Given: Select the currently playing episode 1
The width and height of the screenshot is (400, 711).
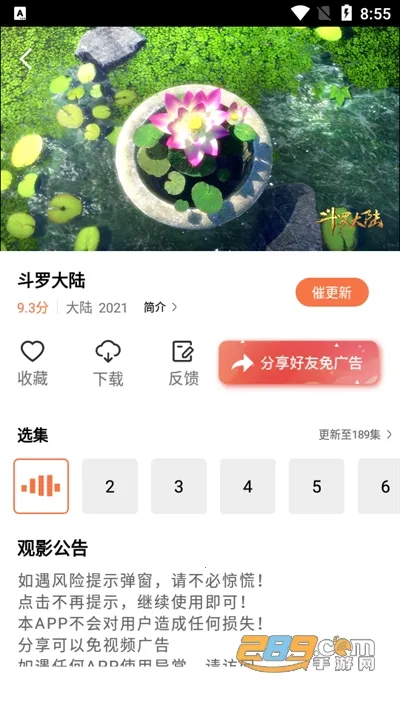Looking at the screenshot, I should (x=41, y=486).
